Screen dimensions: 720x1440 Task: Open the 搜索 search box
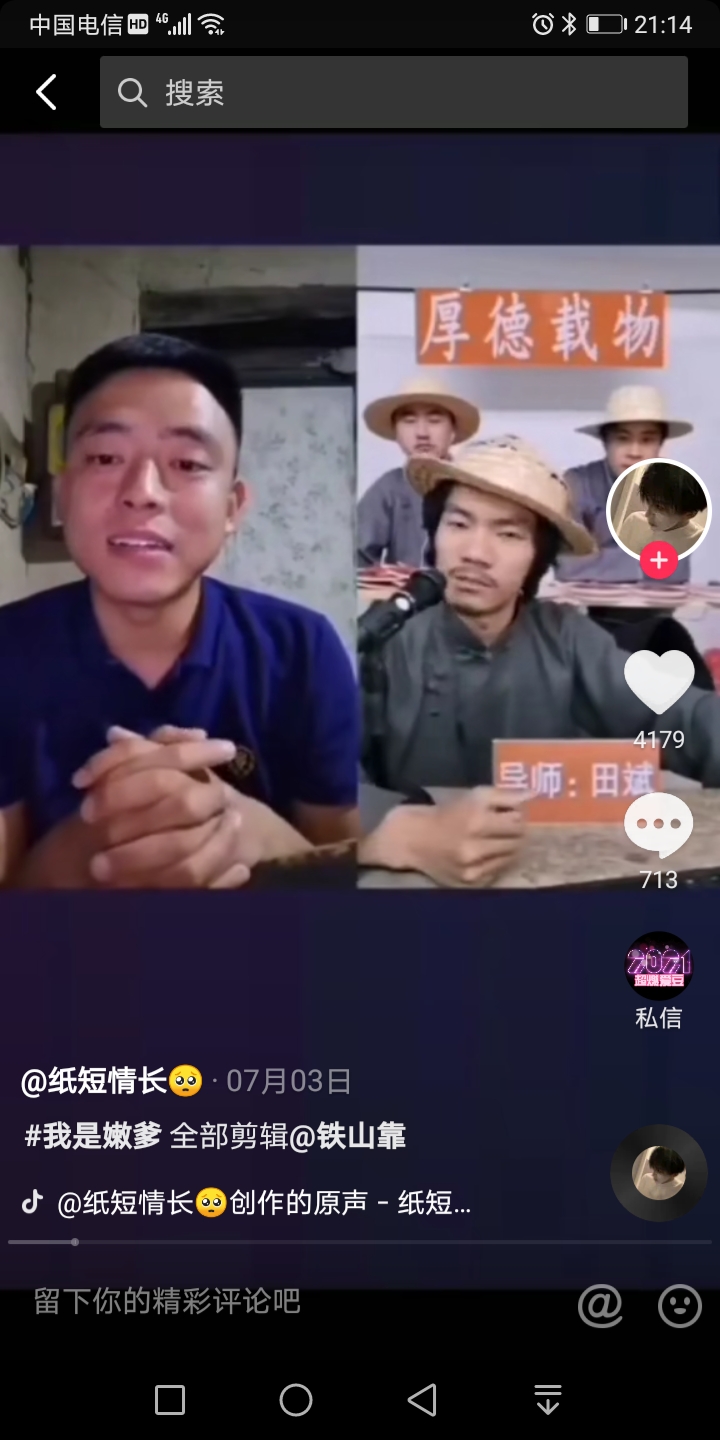tap(393, 92)
